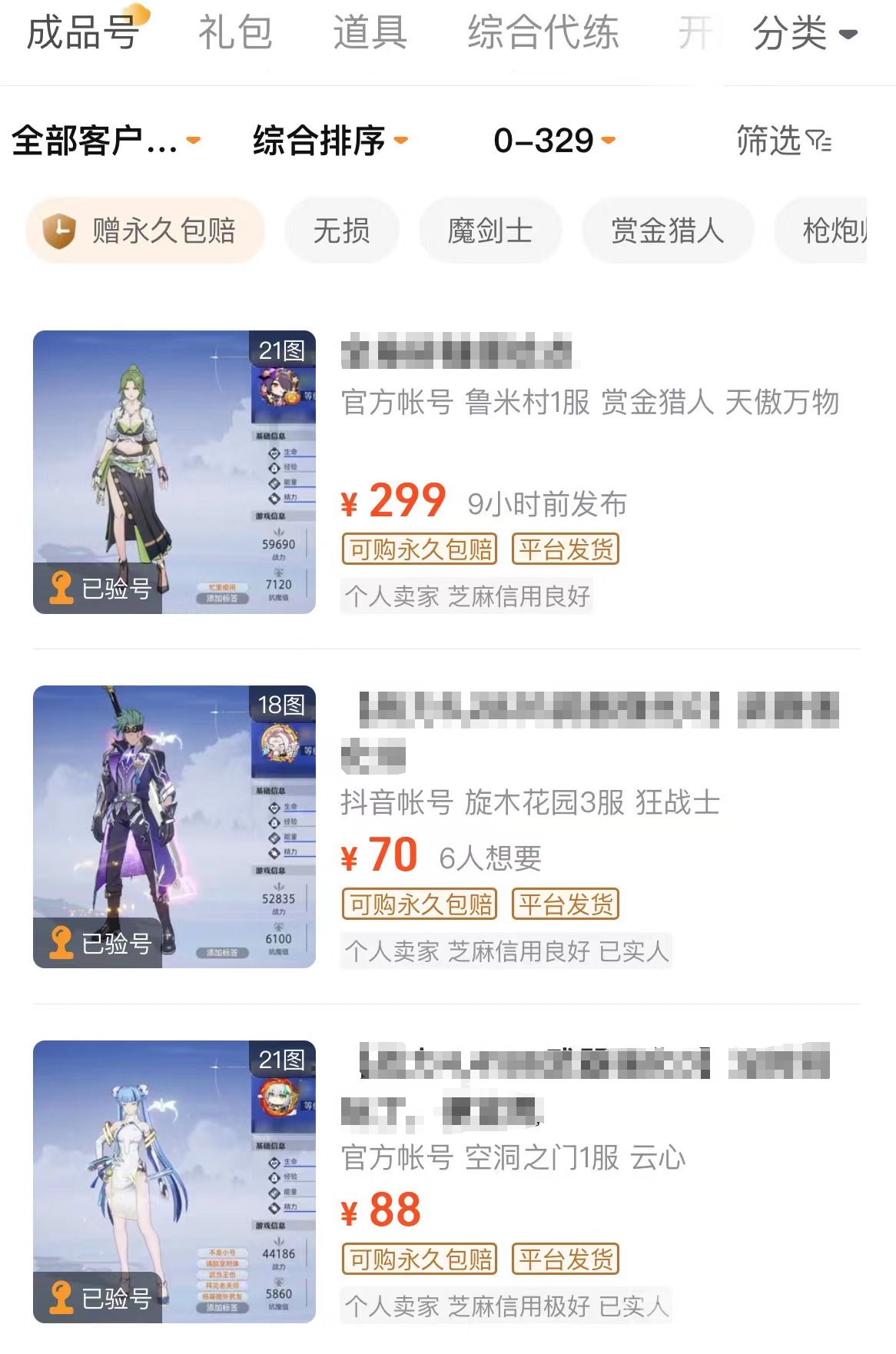The width and height of the screenshot is (896, 1354).
Task: Change the 0-329 price range
Action: point(554,141)
